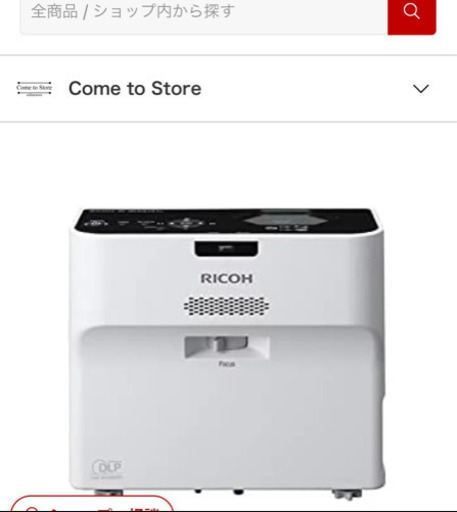
Task: Open the RICOH projector product image
Action: (x=227, y=352)
